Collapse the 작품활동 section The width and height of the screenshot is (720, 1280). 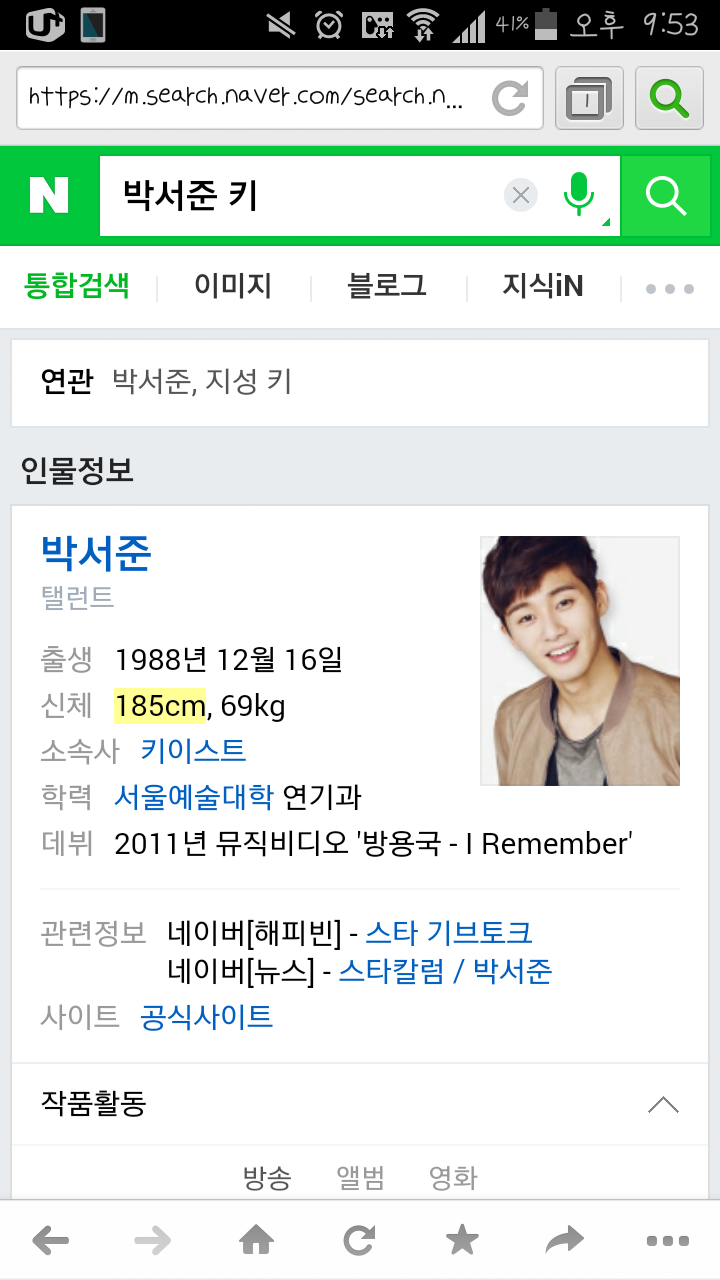coord(663,1104)
